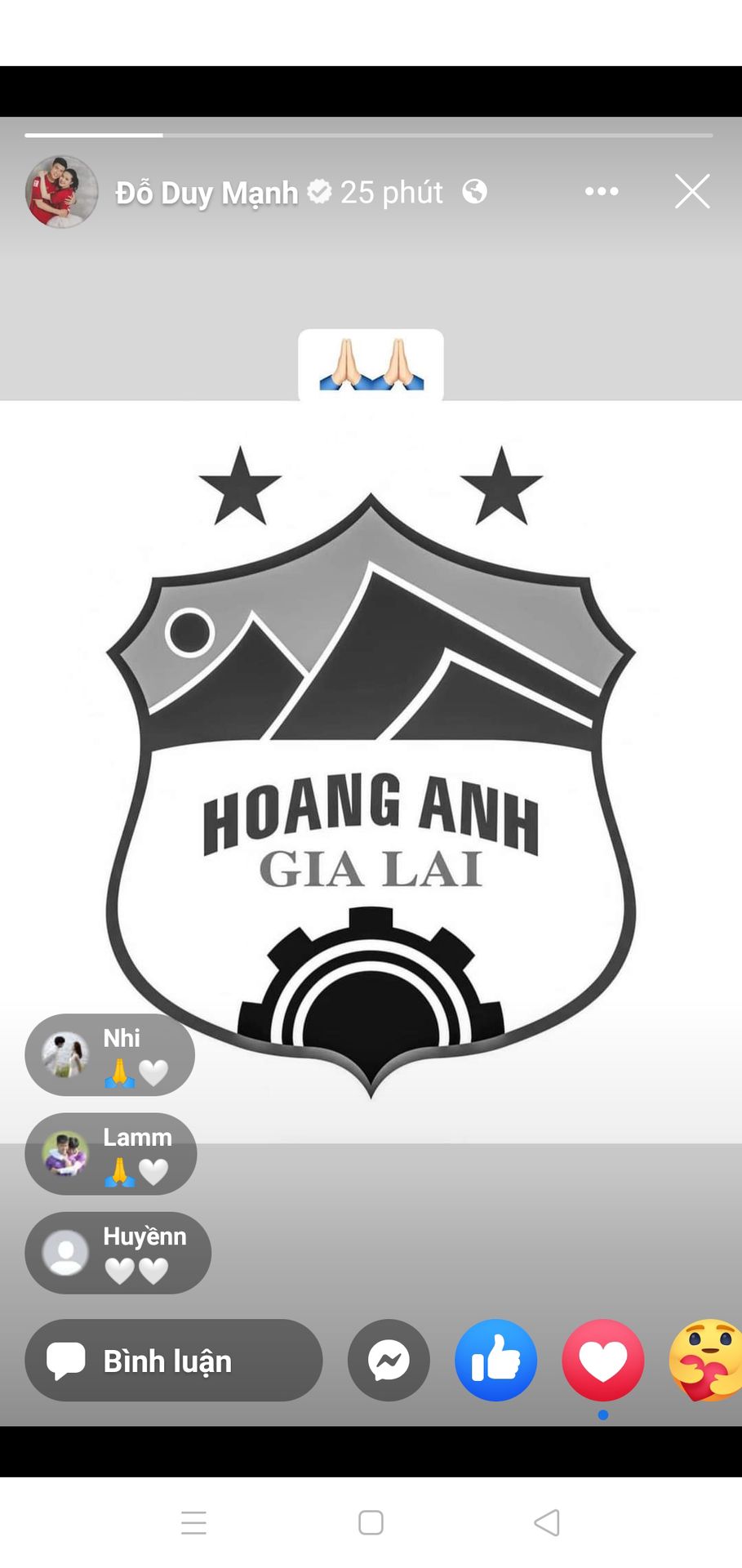The width and height of the screenshot is (742, 1568).
Task: Send the story via Messenger
Action: pos(389,1361)
